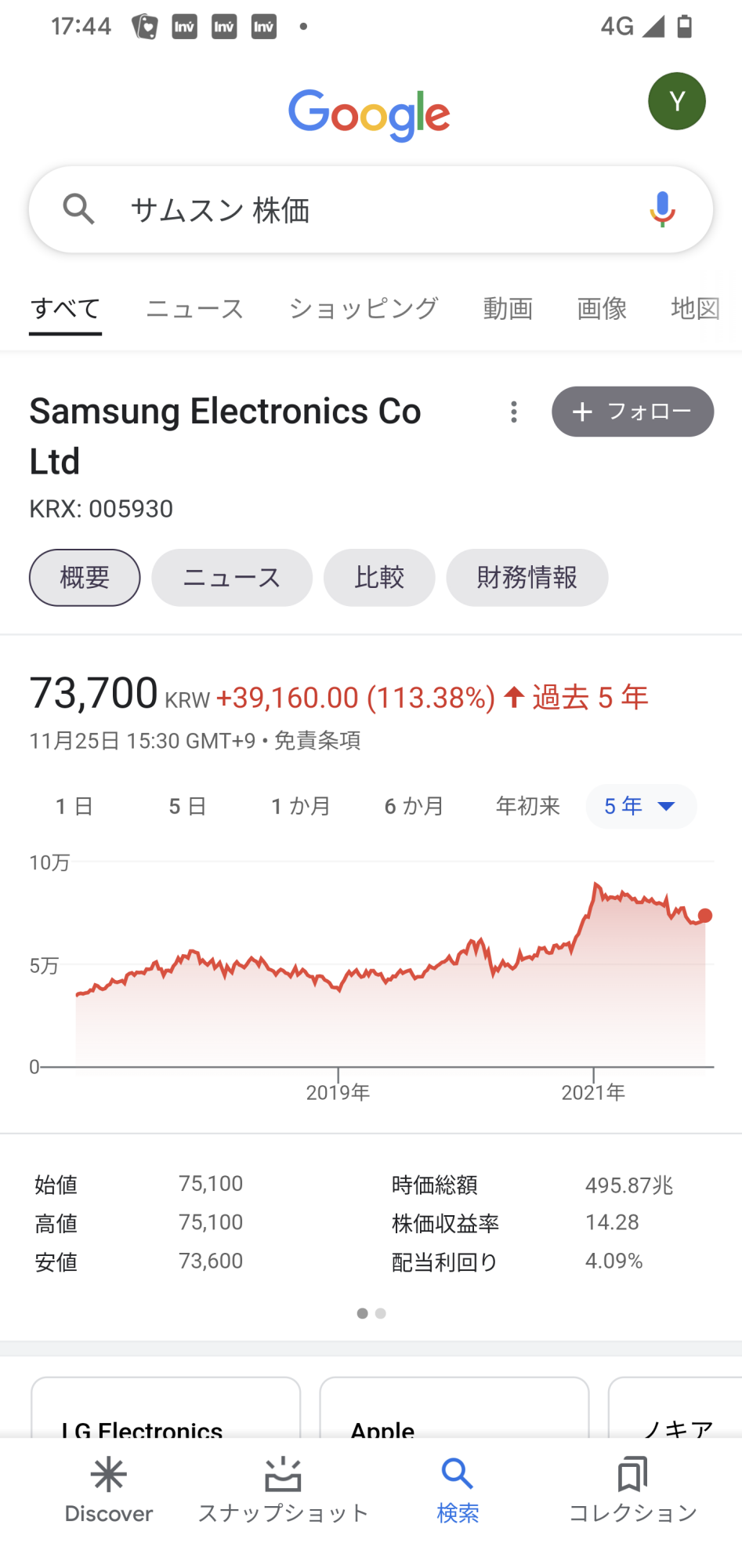Go to the Discover tab

pyautogui.click(x=109, y=1490)
